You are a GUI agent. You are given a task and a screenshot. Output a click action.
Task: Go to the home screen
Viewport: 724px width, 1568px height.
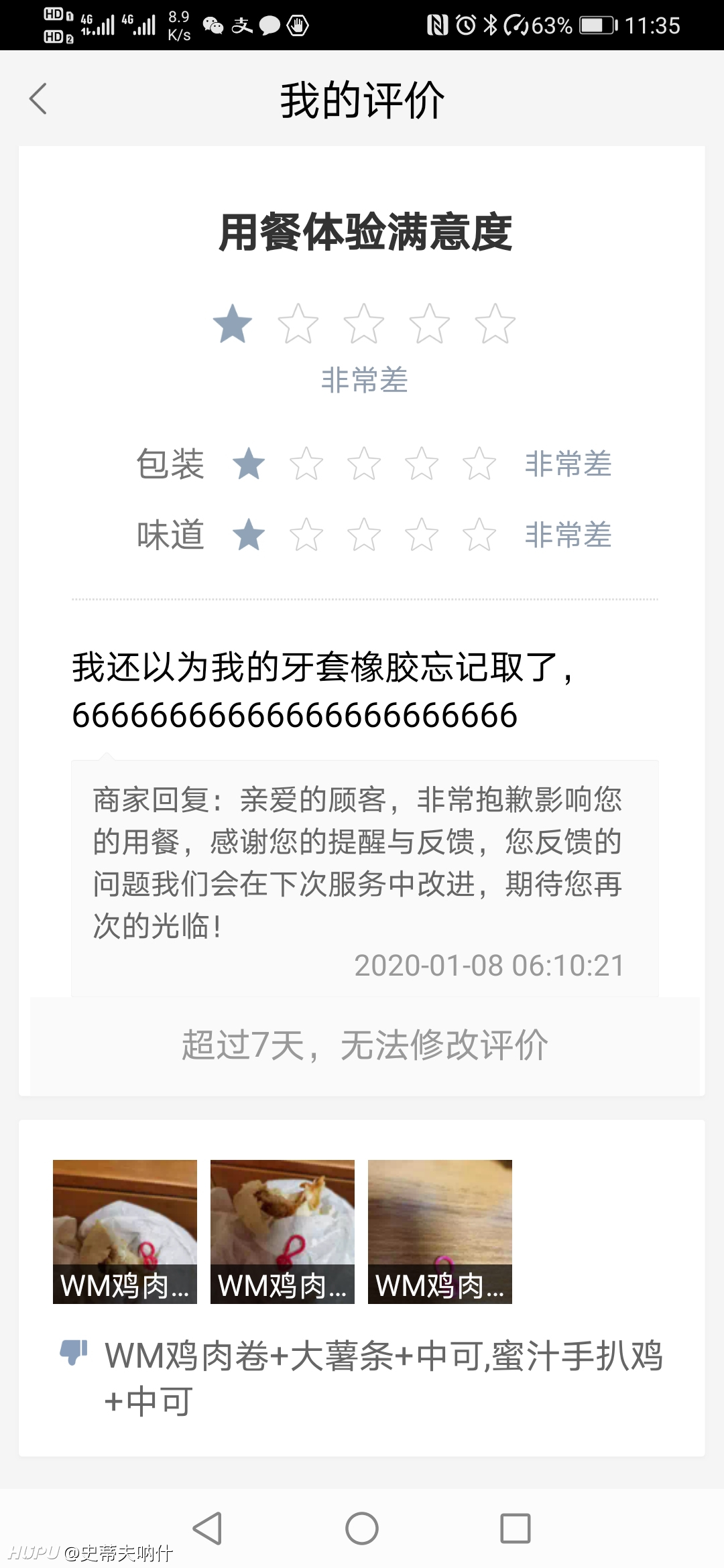point(362,1528)
